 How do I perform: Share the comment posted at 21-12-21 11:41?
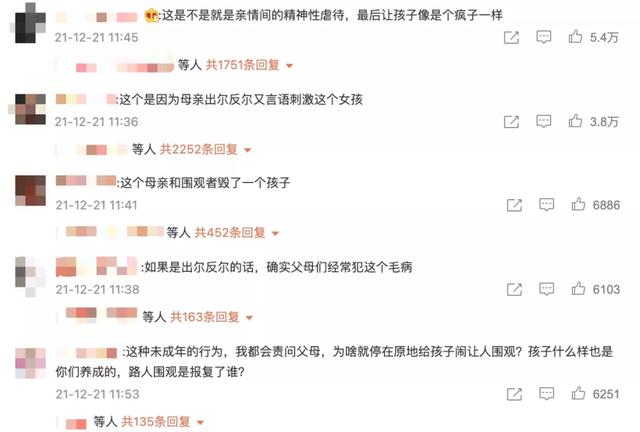(513, 204)
